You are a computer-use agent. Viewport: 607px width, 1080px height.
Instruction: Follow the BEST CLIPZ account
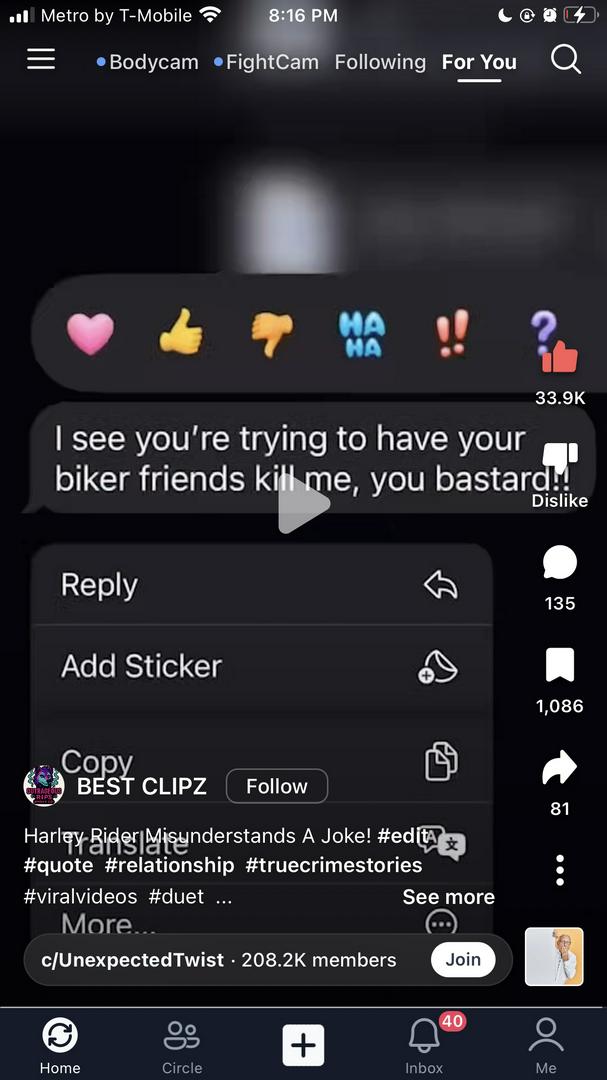[x=277, y=786]
